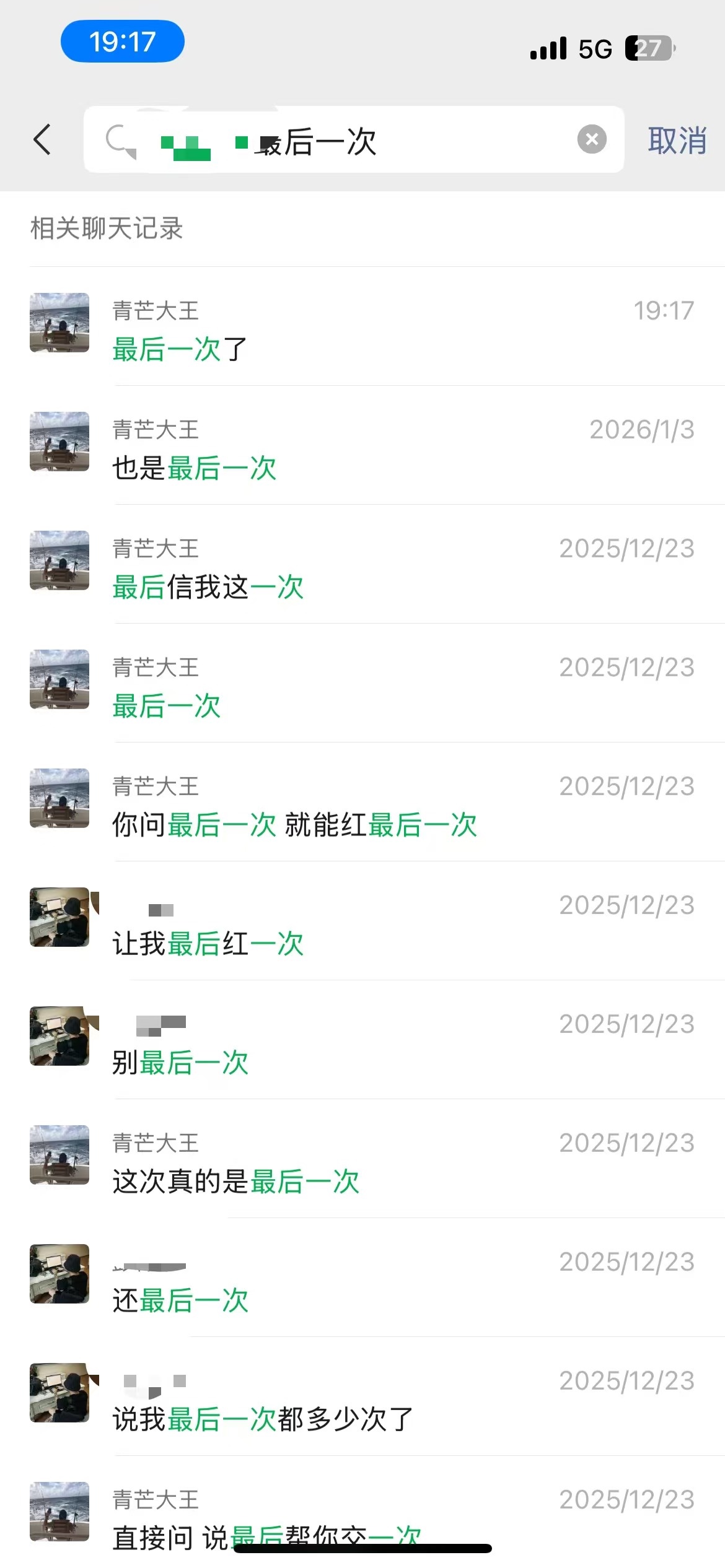
Task: Clear the search text with the X
Action: tap(592, 139)
